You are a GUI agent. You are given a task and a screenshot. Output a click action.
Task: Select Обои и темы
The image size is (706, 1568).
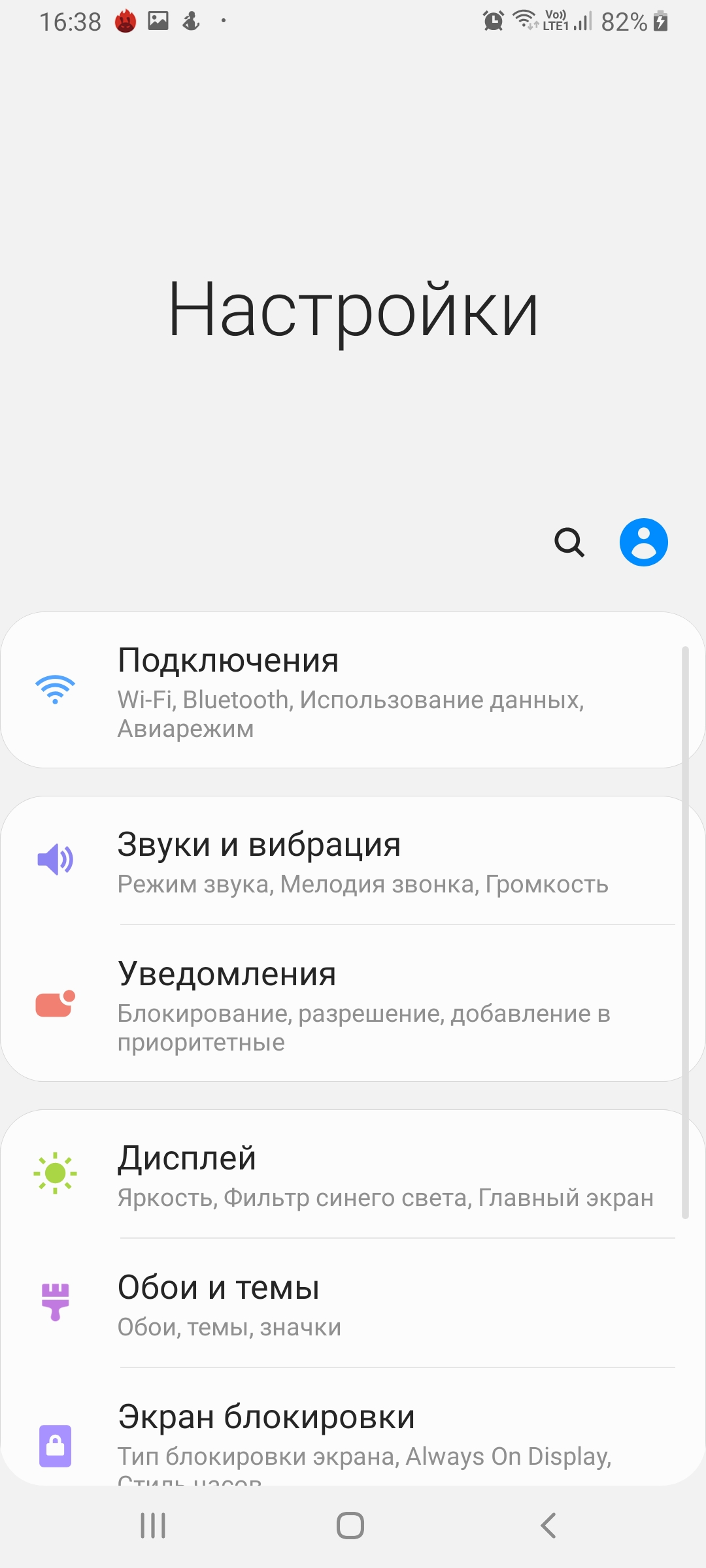click(x=353, y=1303)
